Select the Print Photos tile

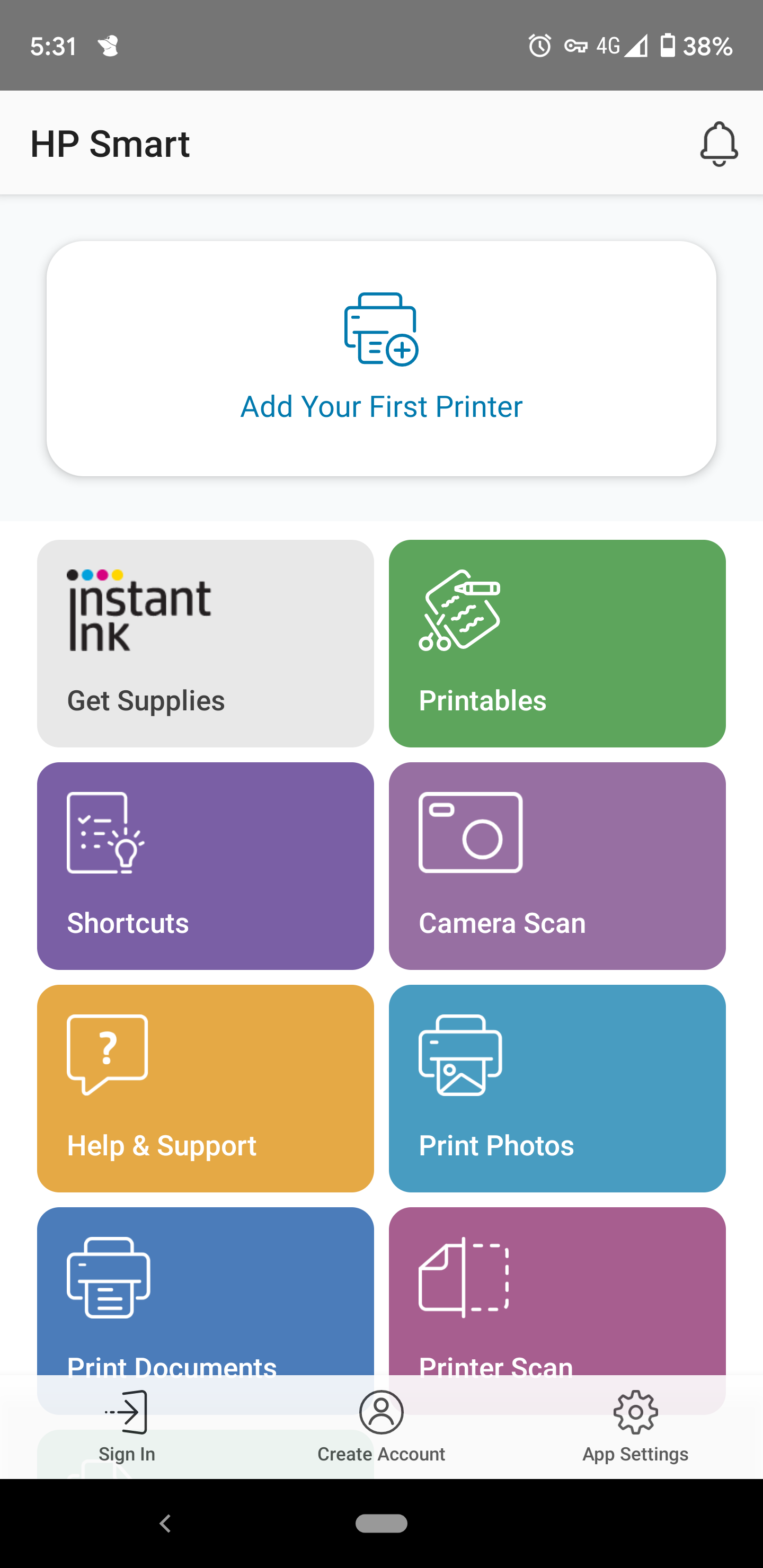tap(557, 1089)
